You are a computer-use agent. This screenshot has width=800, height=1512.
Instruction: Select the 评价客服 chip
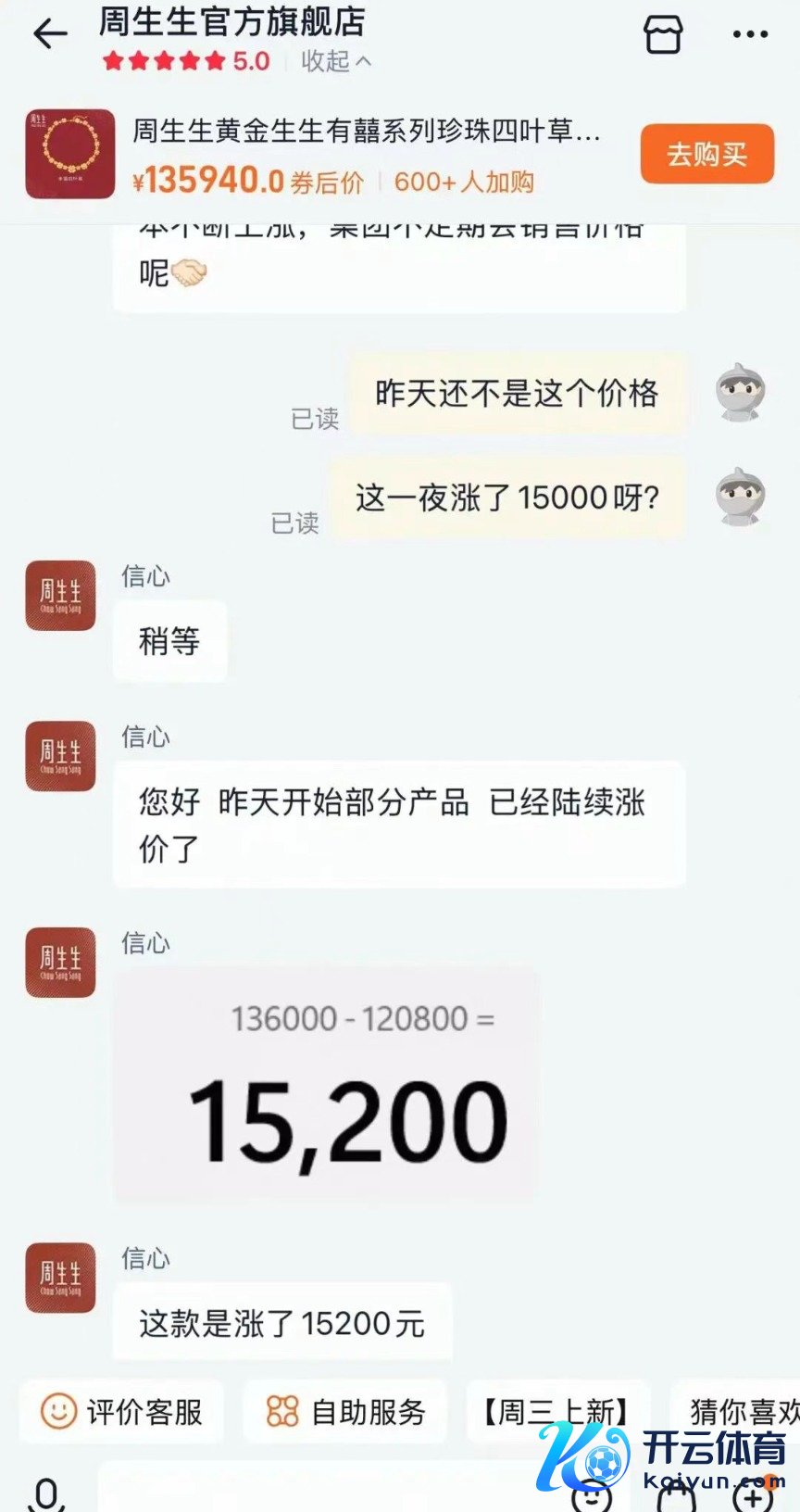click(122, 1411)
